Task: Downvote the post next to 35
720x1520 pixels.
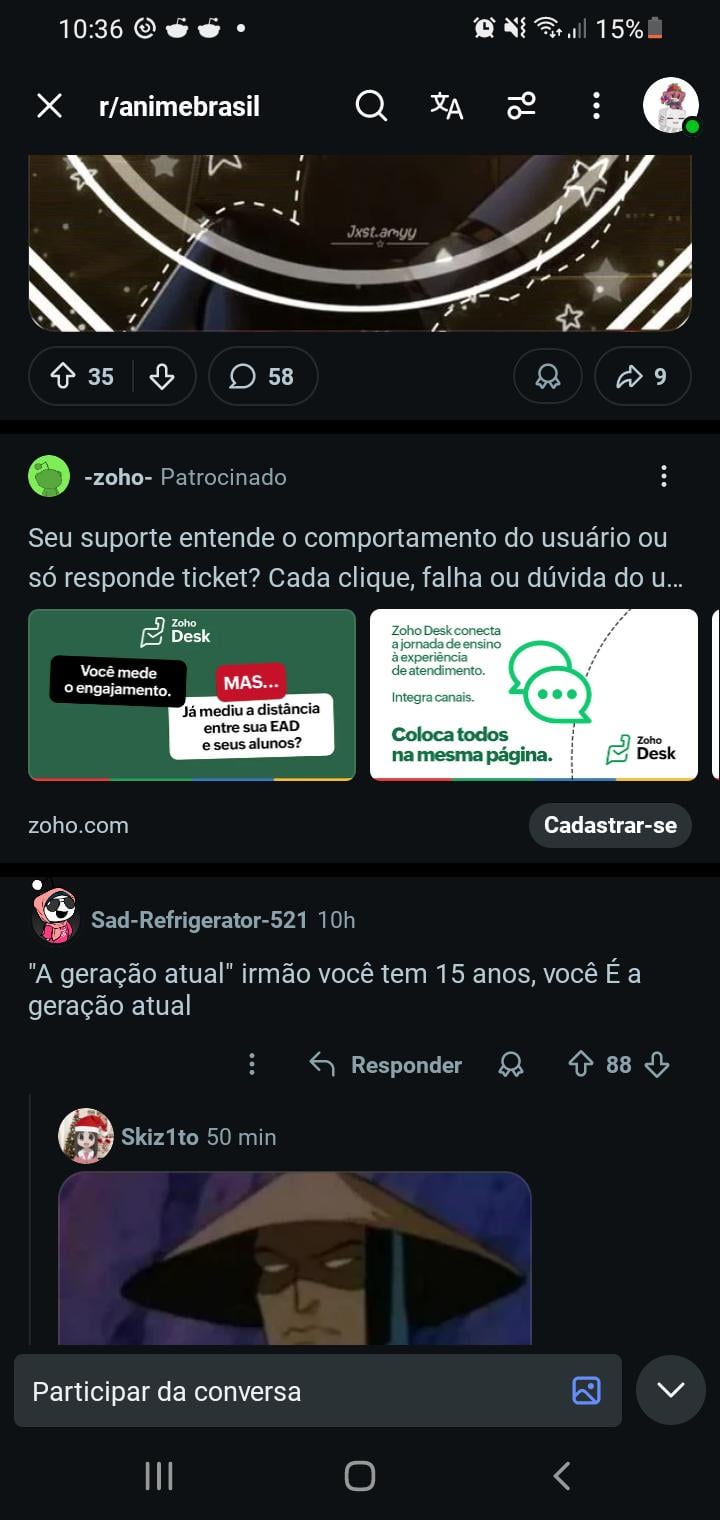Action: tap(162, 376)
